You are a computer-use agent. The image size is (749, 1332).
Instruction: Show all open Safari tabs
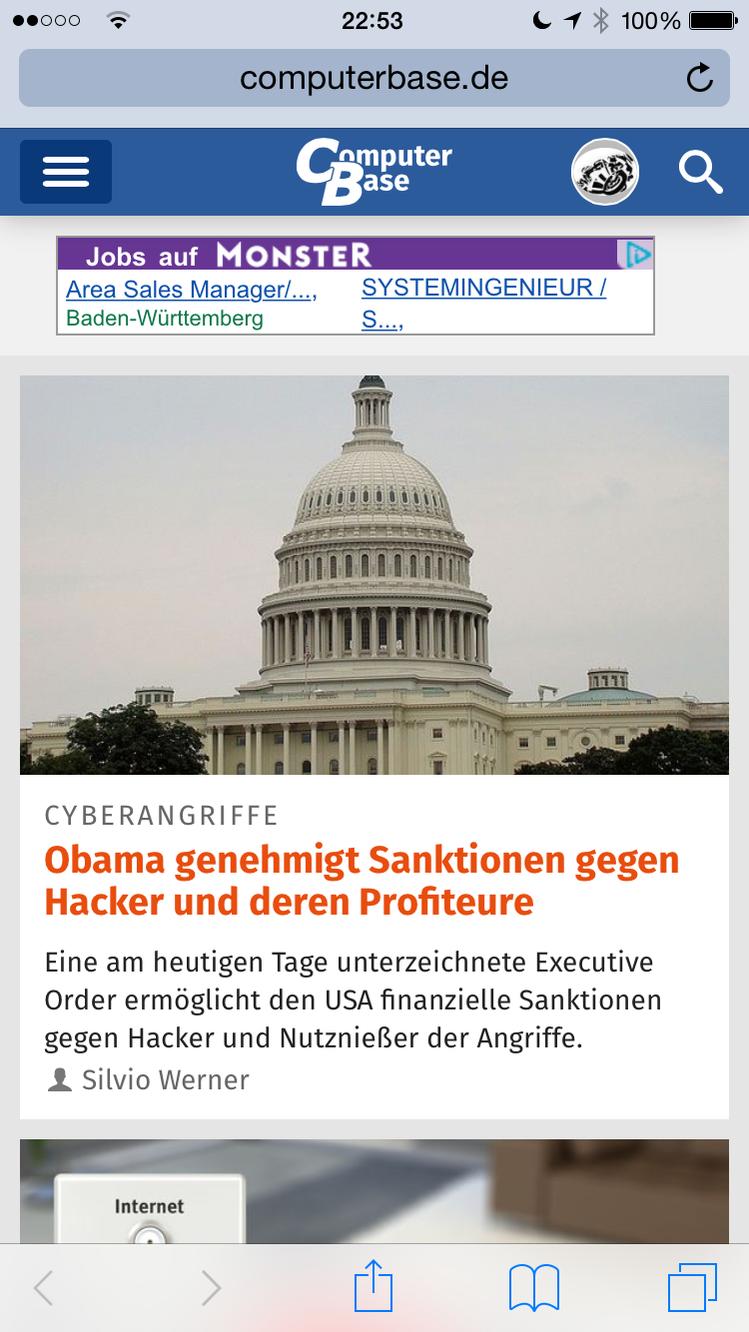point(693,1287)
